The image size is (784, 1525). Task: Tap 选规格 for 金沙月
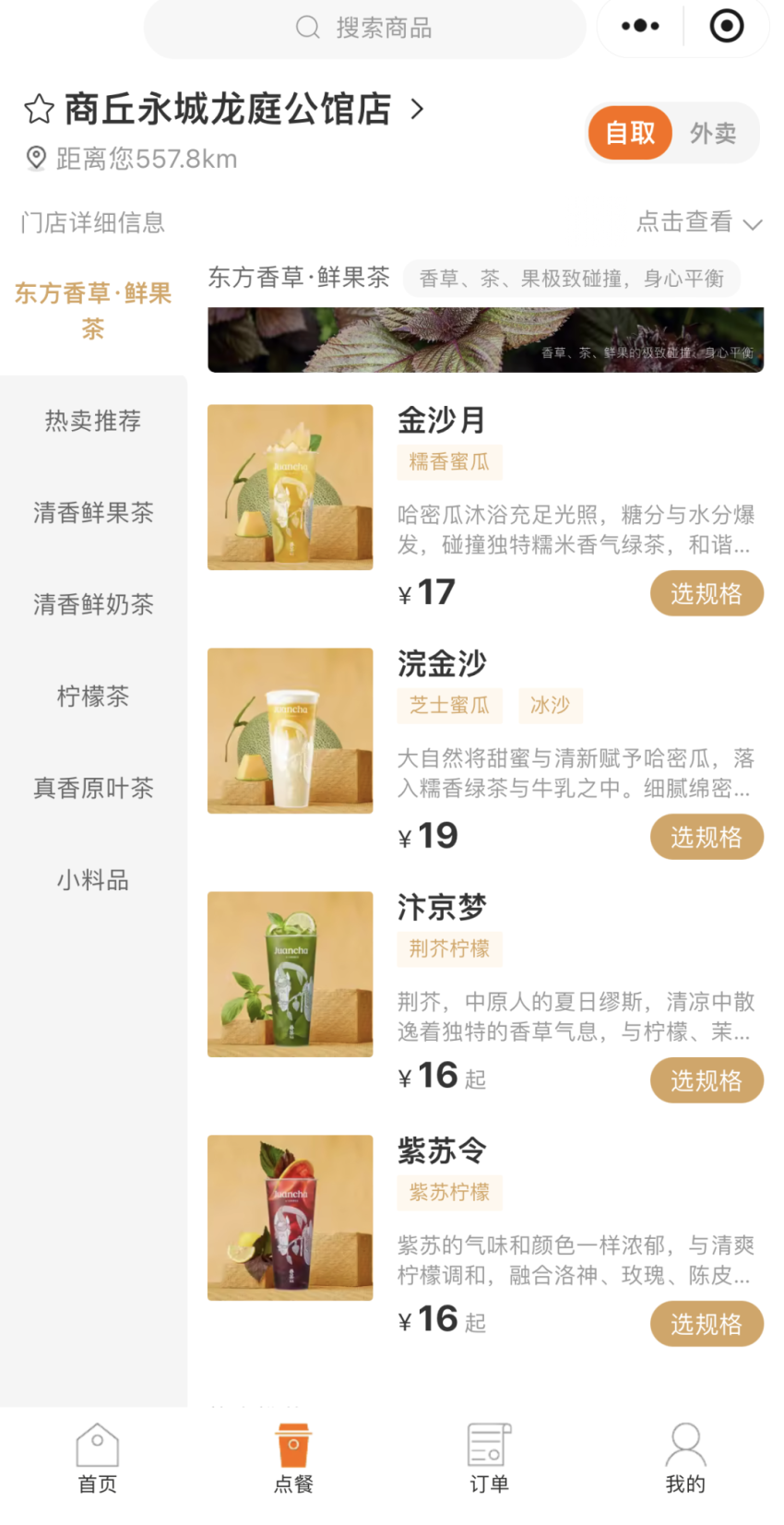tap(707, 593)
